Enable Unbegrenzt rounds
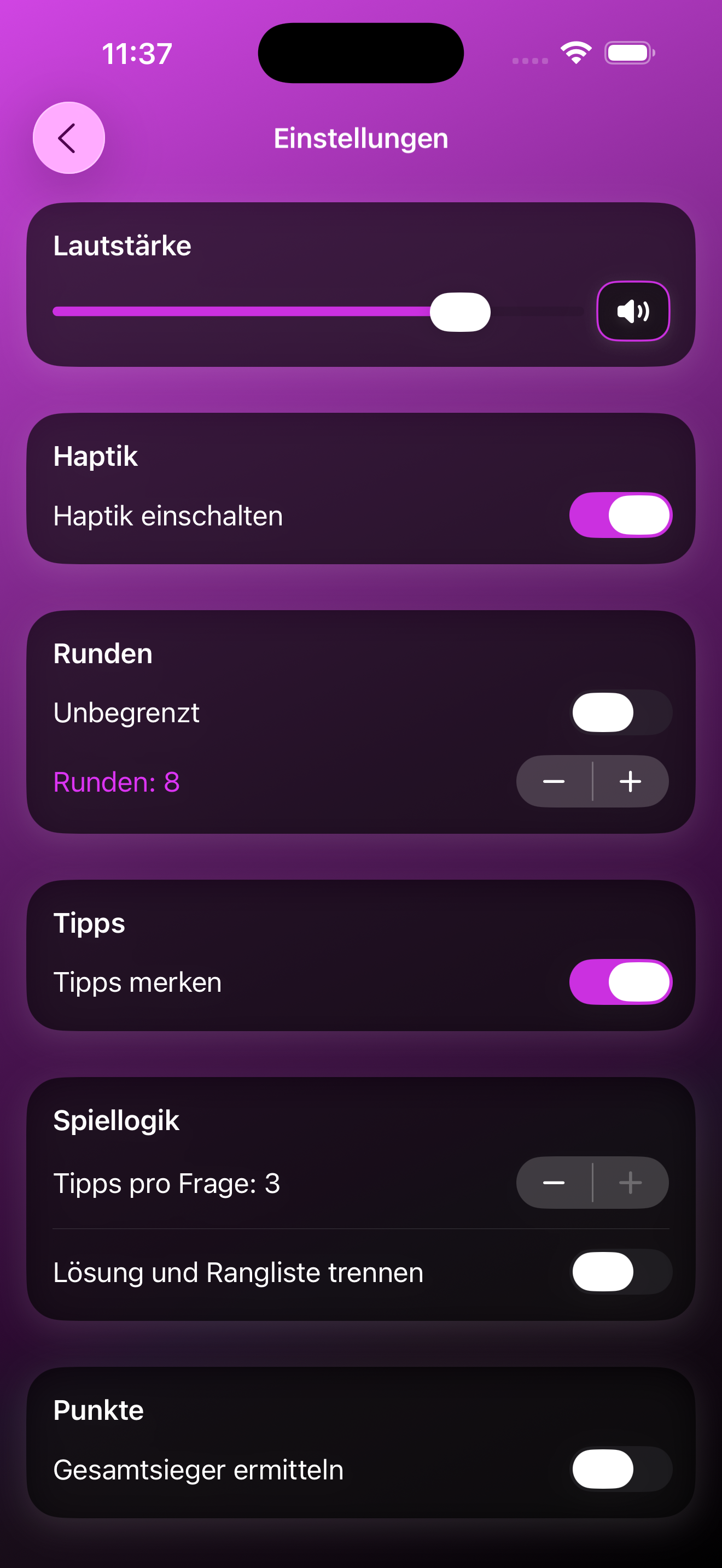 (x=620, y=712)
